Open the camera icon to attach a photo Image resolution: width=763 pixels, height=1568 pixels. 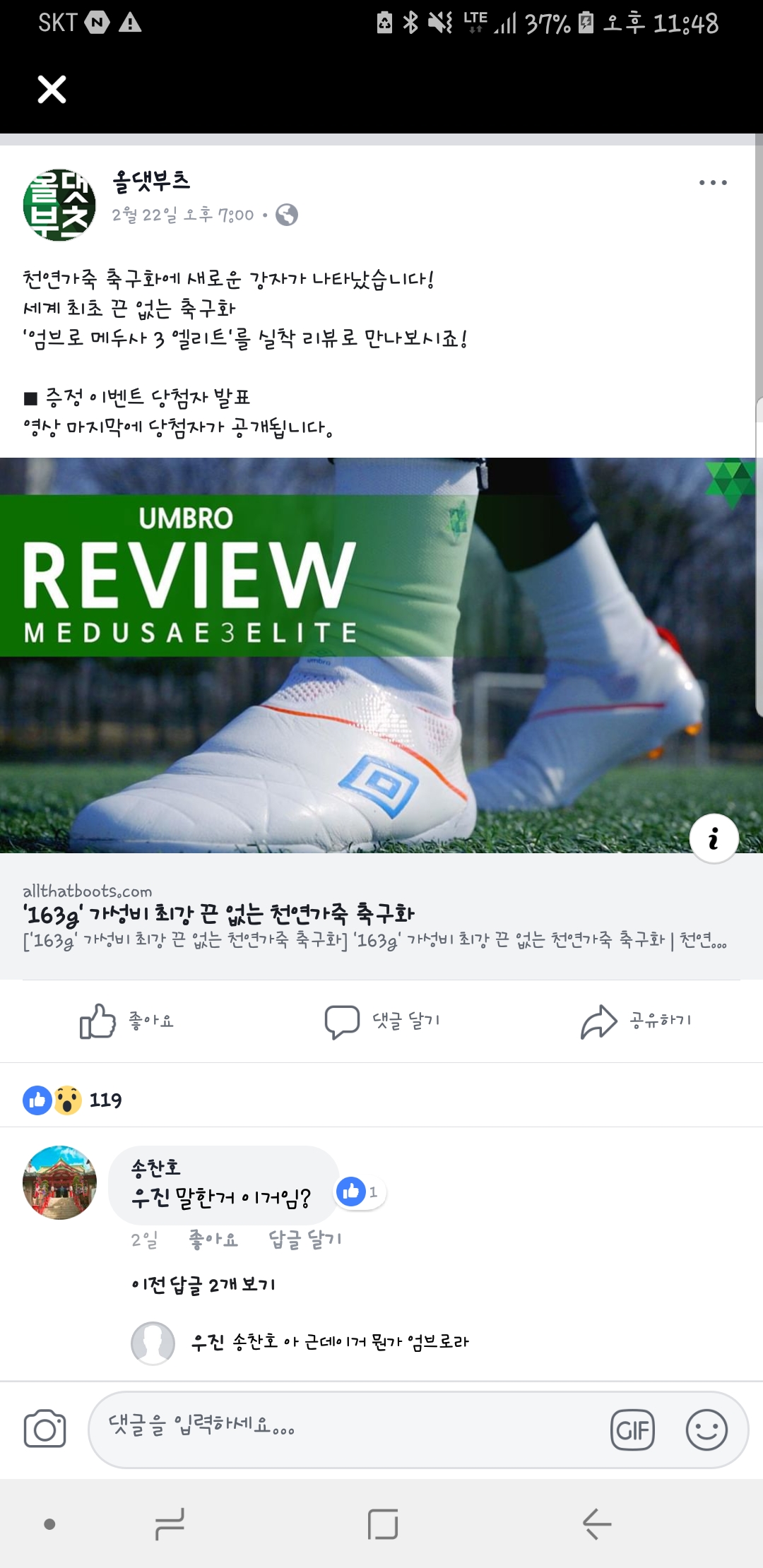(45, 1430)
